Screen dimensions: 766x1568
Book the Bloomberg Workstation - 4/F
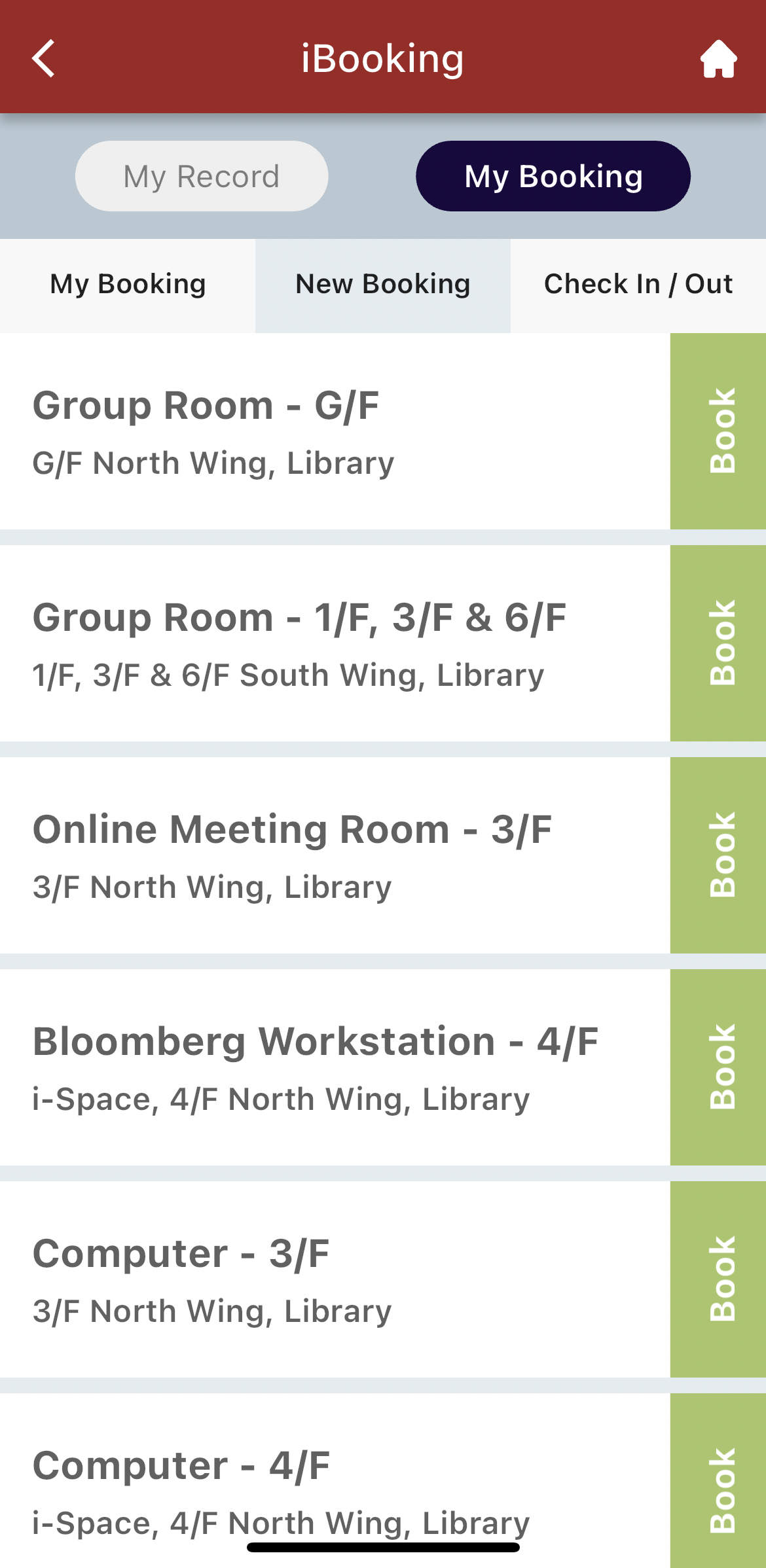tap(718, 1067)
